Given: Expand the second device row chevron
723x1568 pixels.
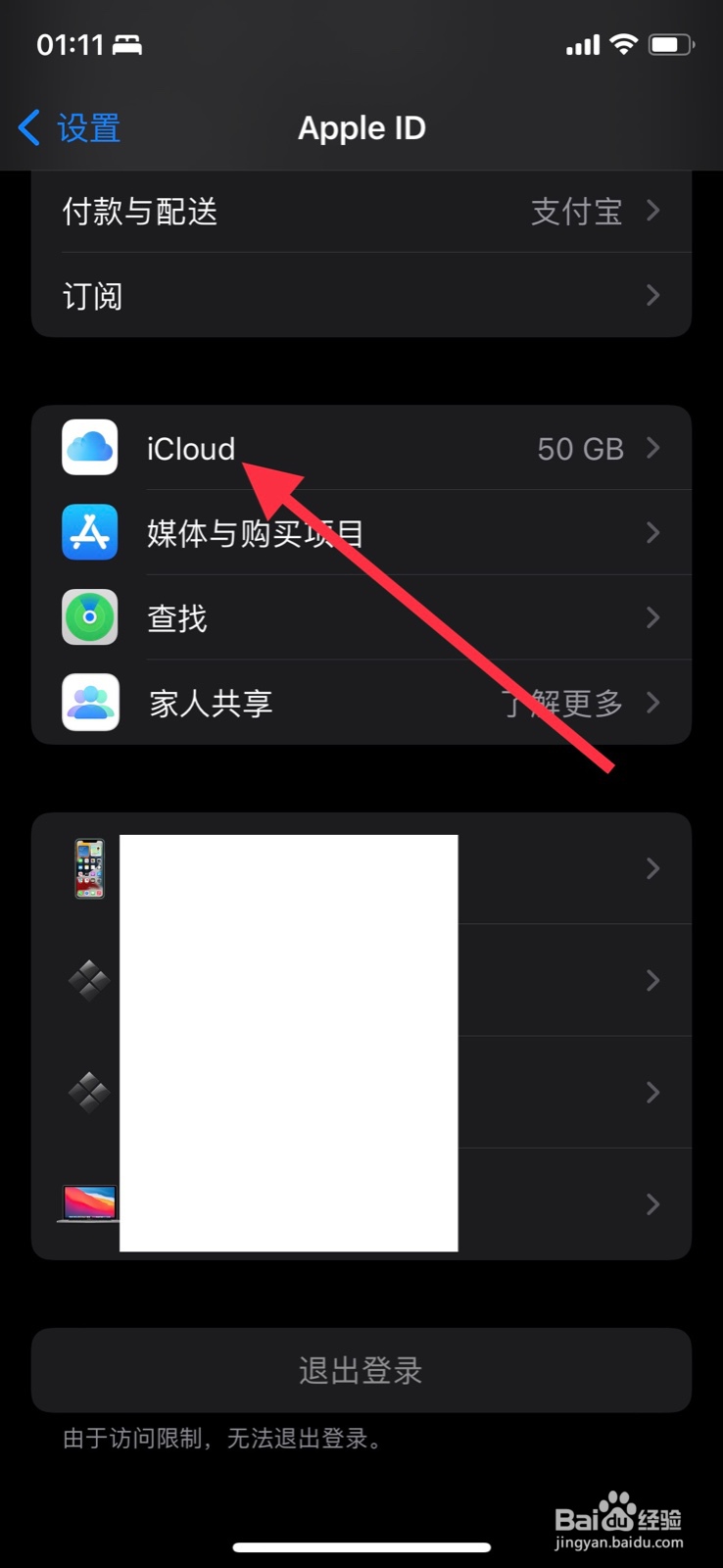Looking at the screenshot, I should coord(654,980).
